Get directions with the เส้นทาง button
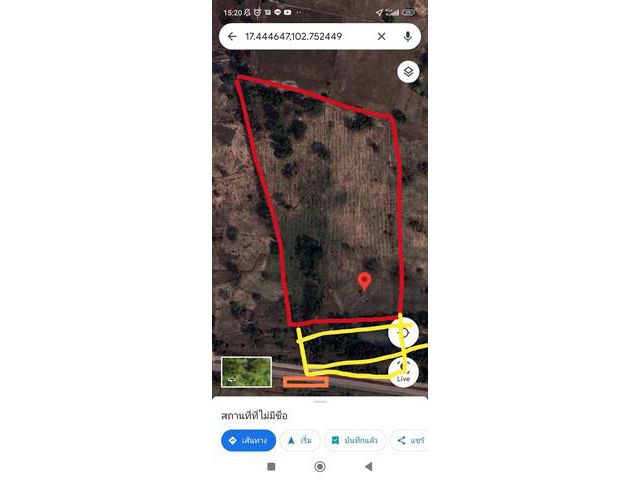This screenshot has width=640, height=480. (248, 440)
